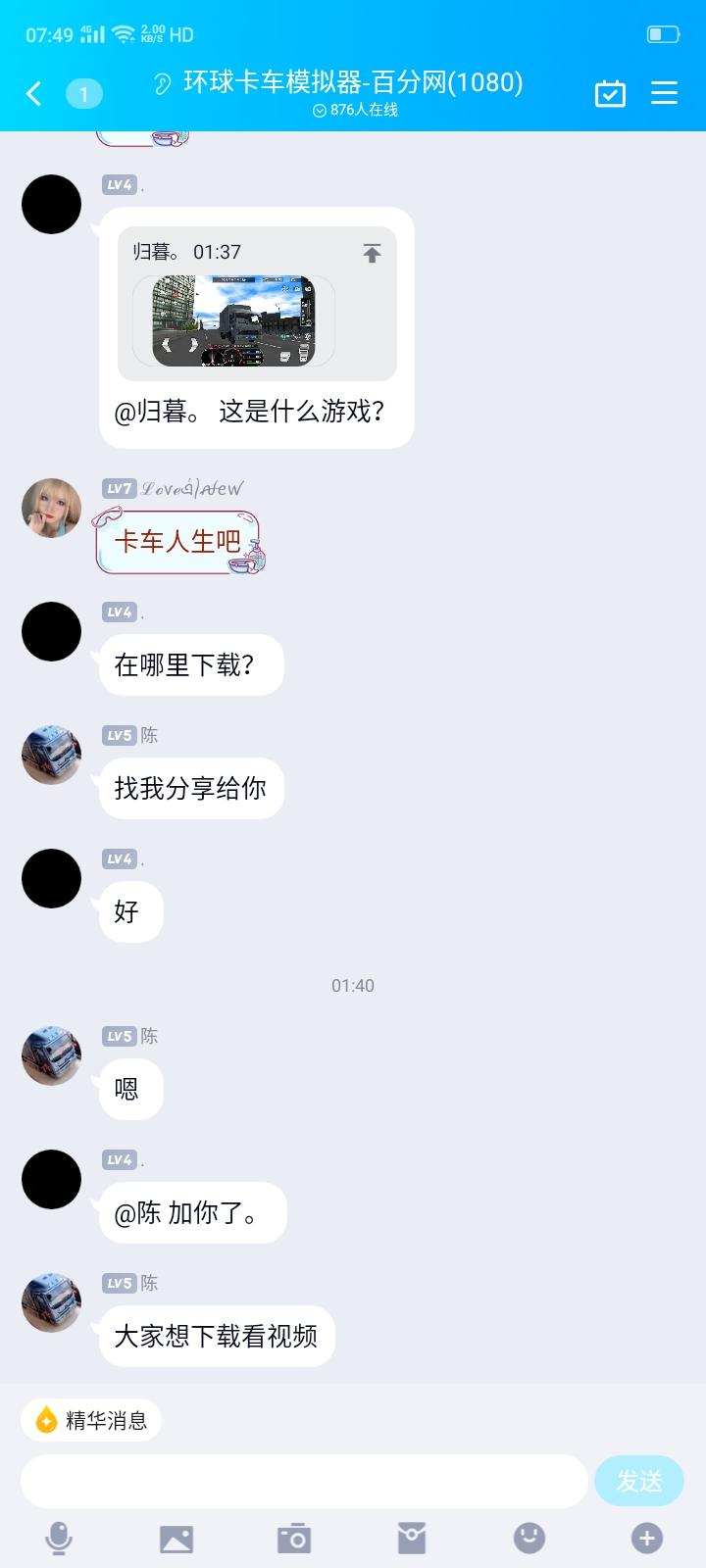The width and height of the screenshot is (706, 1568).
Task: Tap the plus icon for more attachment options
Action: [646, 1539]
